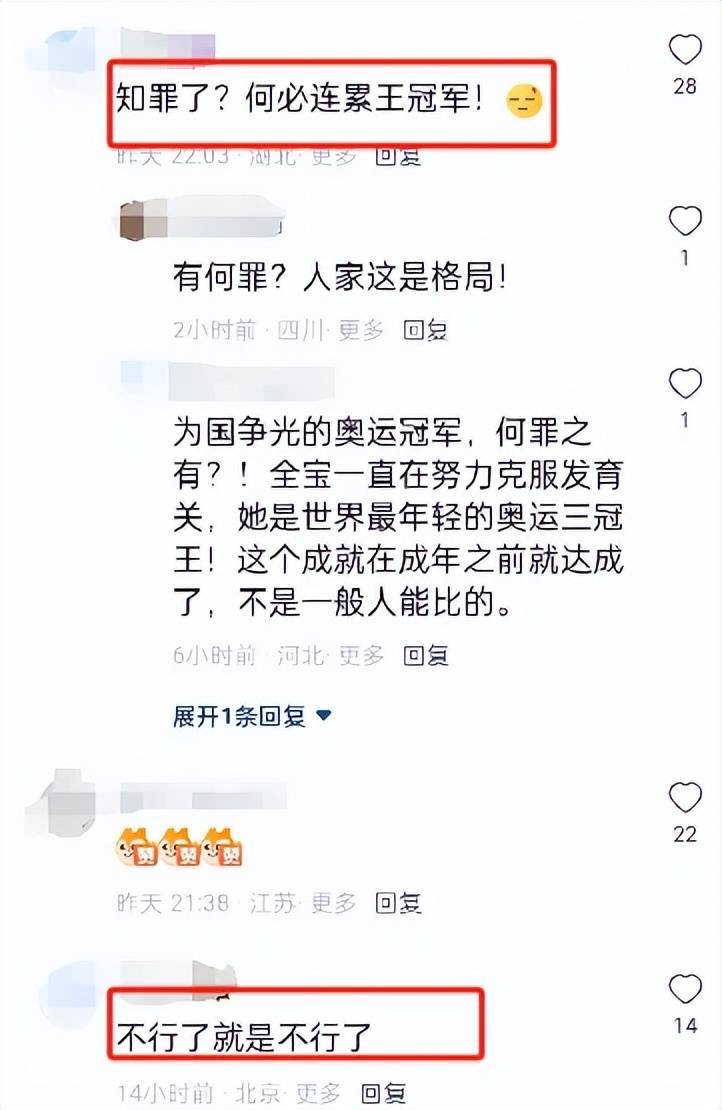Image resolution: width=722 pixels, height=1110 pixels.
Task: Like the comment '有何罪？人家这是格局'
Action: (685, 220)
